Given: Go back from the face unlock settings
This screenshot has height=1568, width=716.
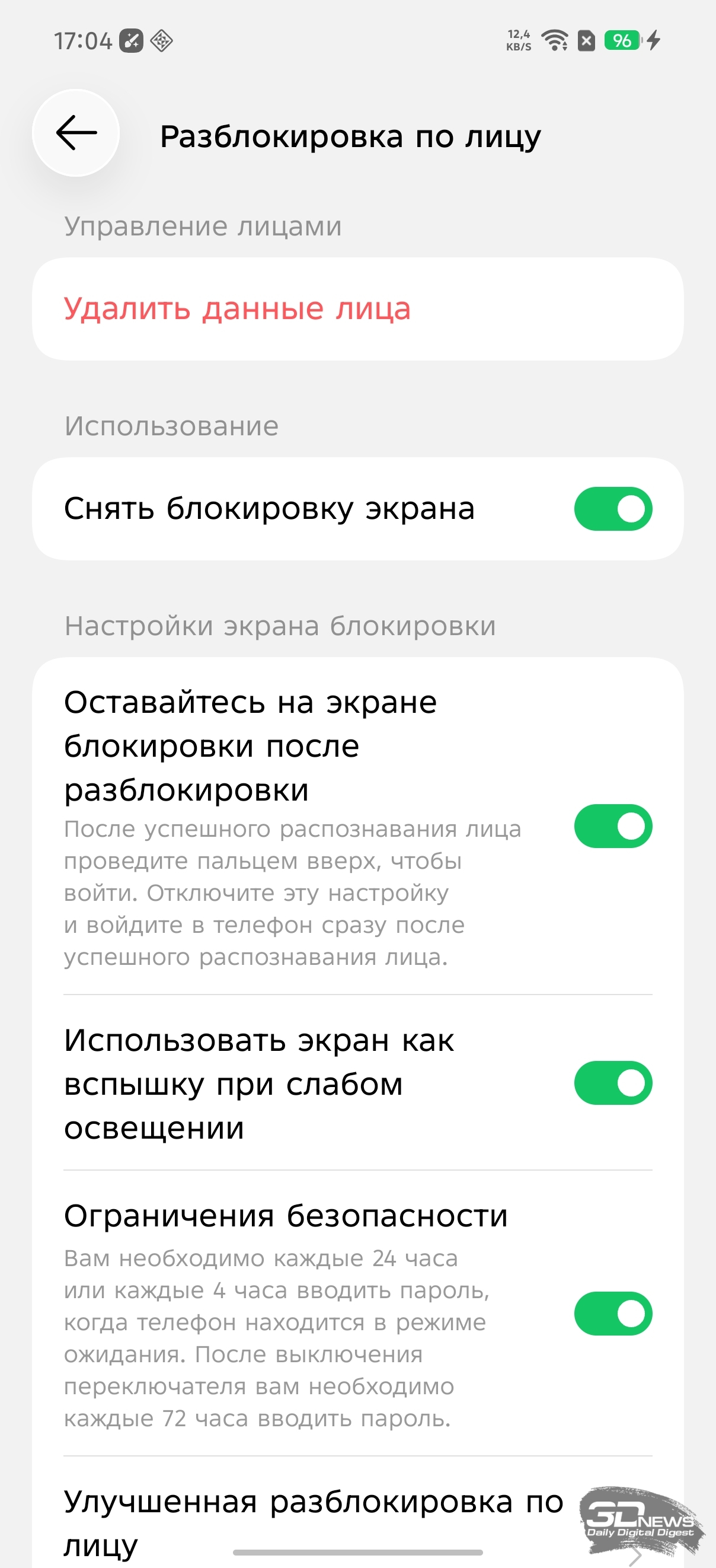Looking at the screenshot, I should click(x=76, y=133).
